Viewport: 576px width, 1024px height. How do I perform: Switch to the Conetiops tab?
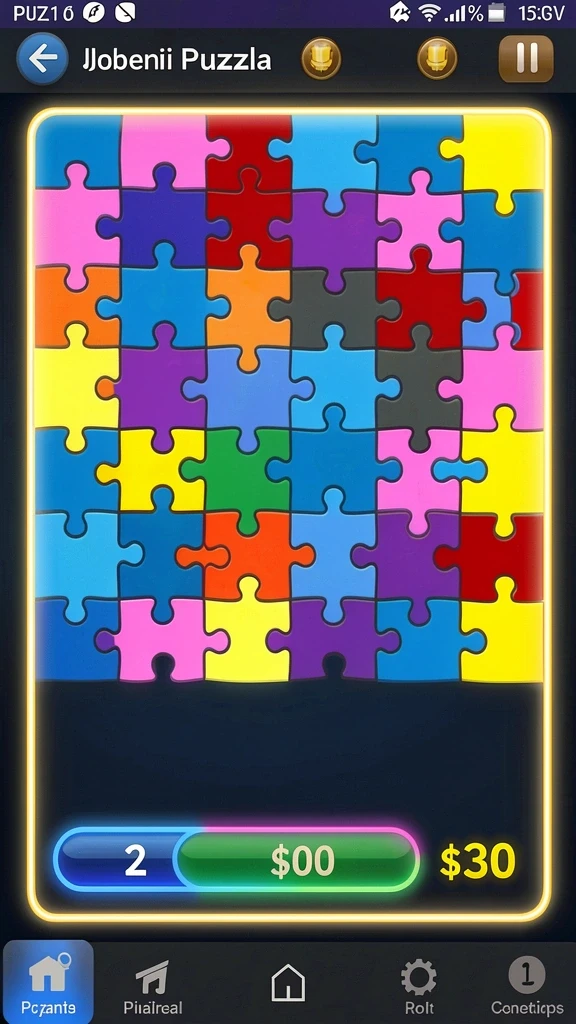pyautogui.click(x=527, y=986)
